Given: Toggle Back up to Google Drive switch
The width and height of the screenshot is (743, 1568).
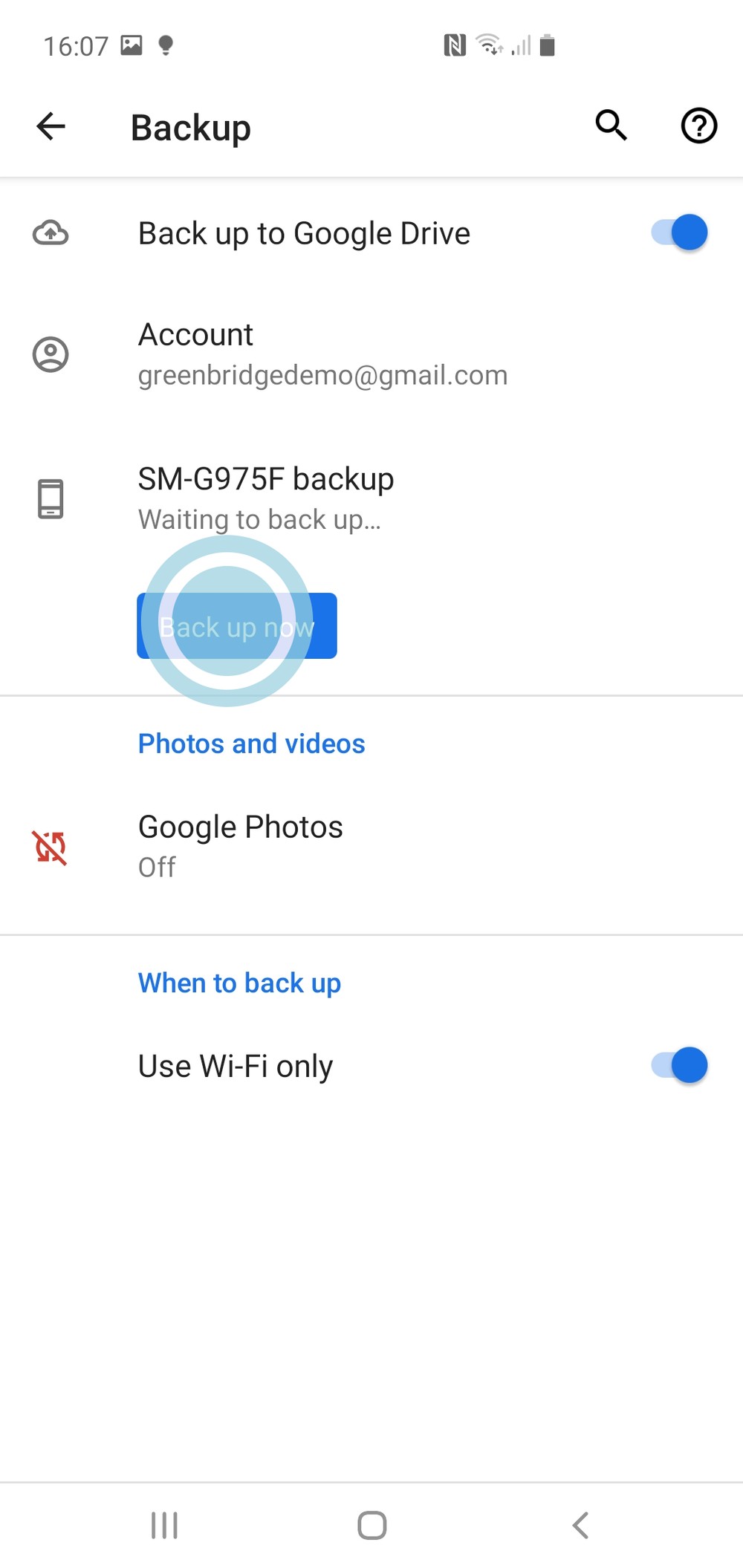Looking at the screenshot, I should pos(679,232).
